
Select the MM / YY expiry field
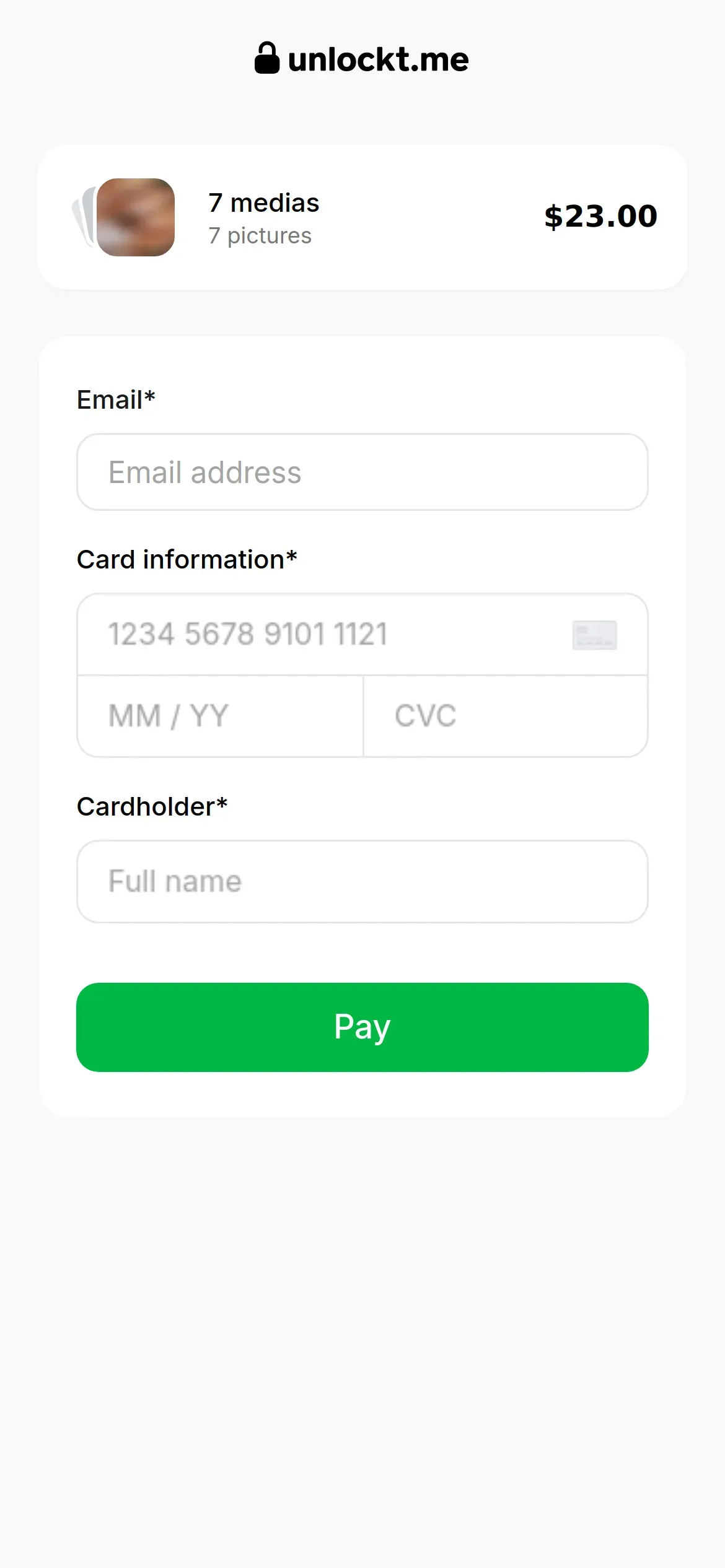220,716
